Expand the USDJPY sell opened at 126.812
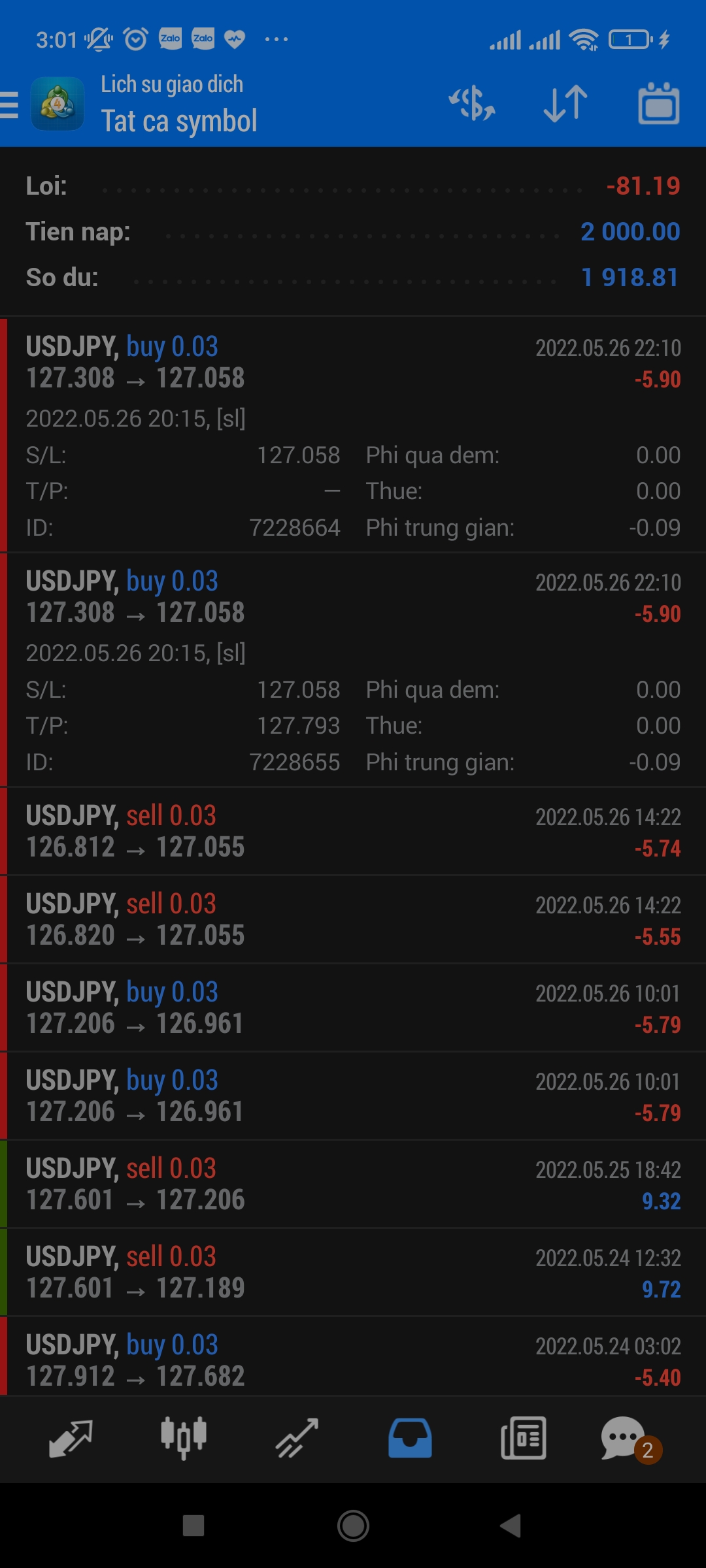The image size is (706, 1568). point(353,831)
